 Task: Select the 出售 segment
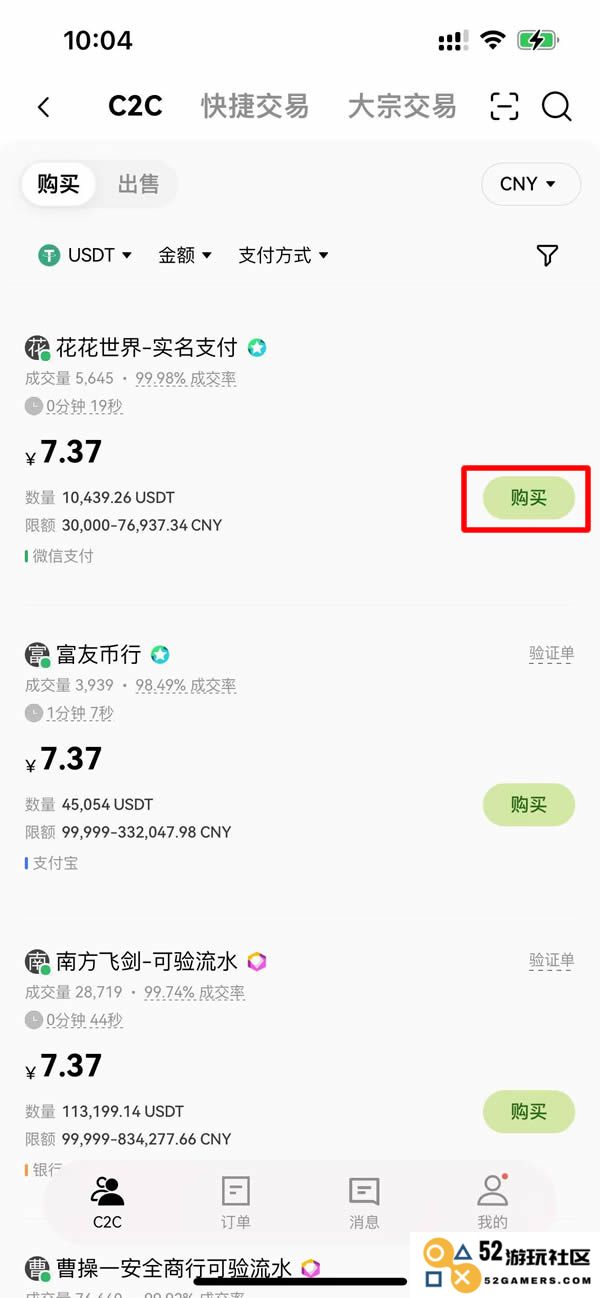tap(138, 184)
